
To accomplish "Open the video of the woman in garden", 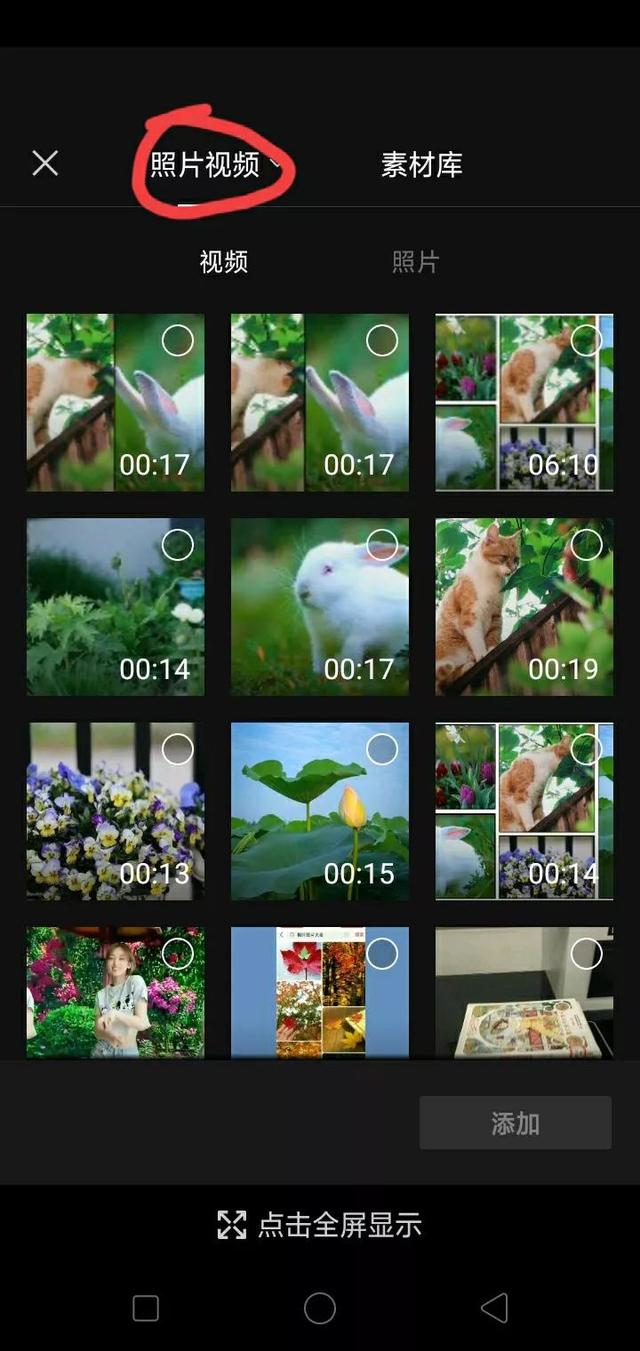I will point(115,992).
